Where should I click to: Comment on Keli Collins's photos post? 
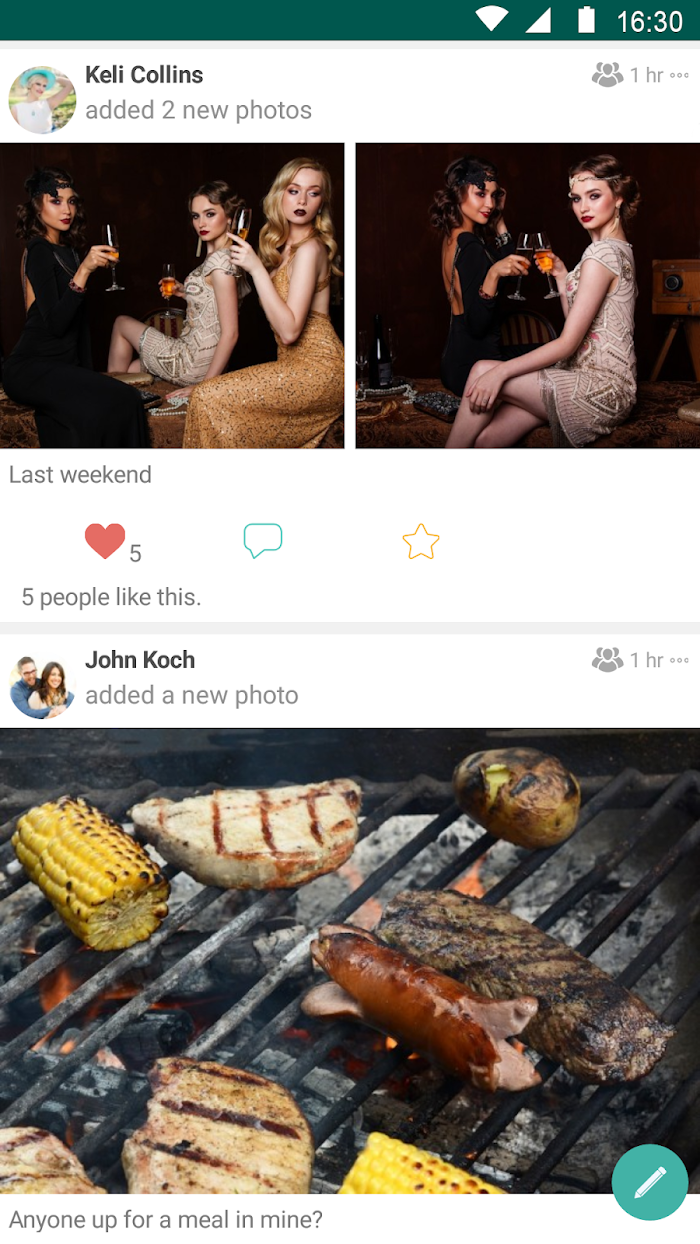[263, 541]
